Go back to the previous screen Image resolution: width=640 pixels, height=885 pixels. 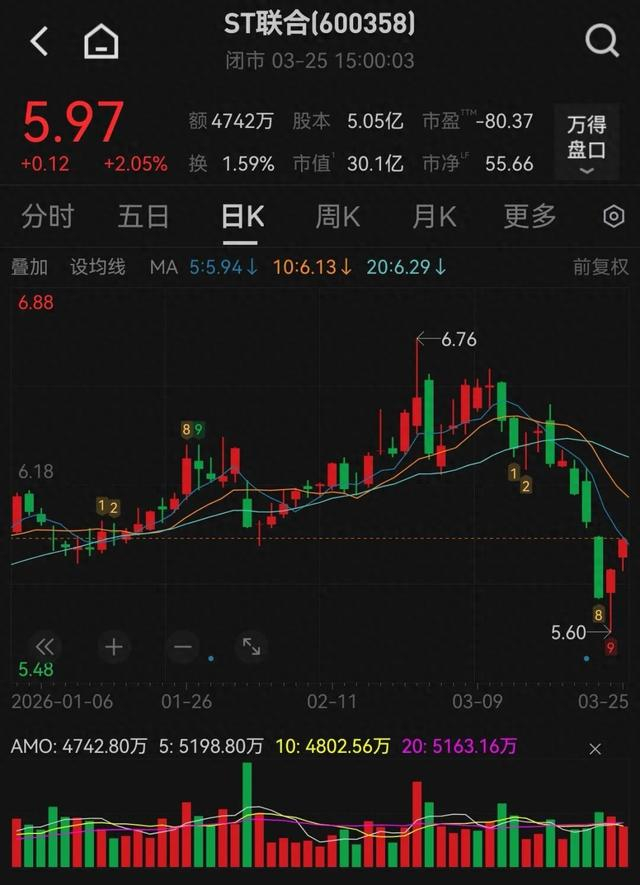click(39, 41)
